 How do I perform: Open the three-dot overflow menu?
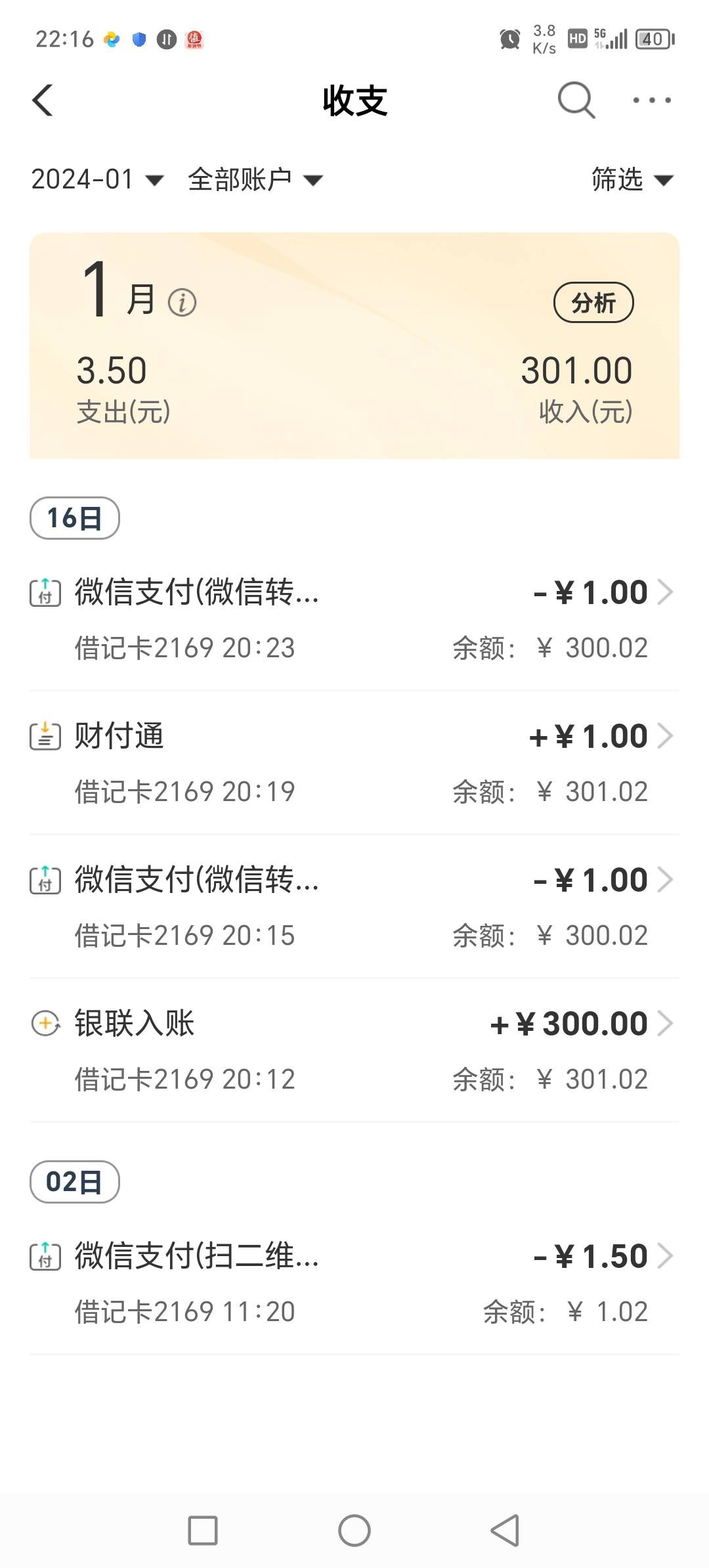[652, 100]
